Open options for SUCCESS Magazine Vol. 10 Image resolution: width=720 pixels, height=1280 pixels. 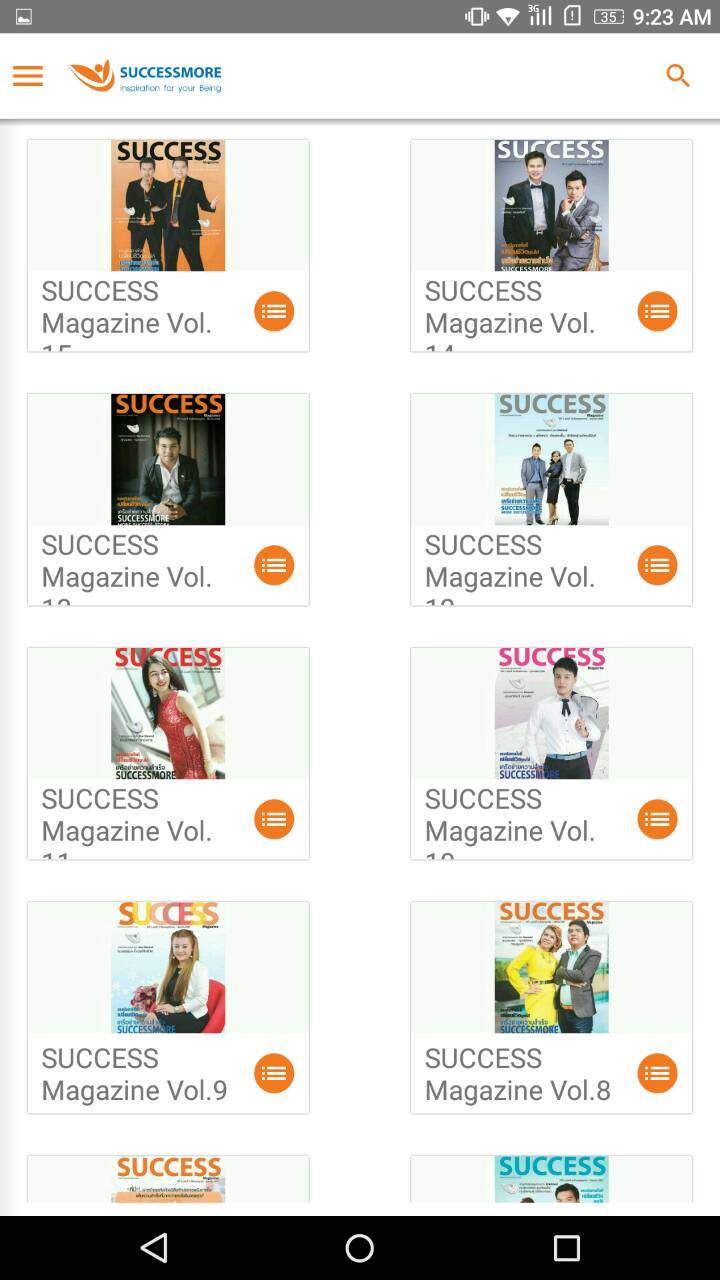[657, 819]
